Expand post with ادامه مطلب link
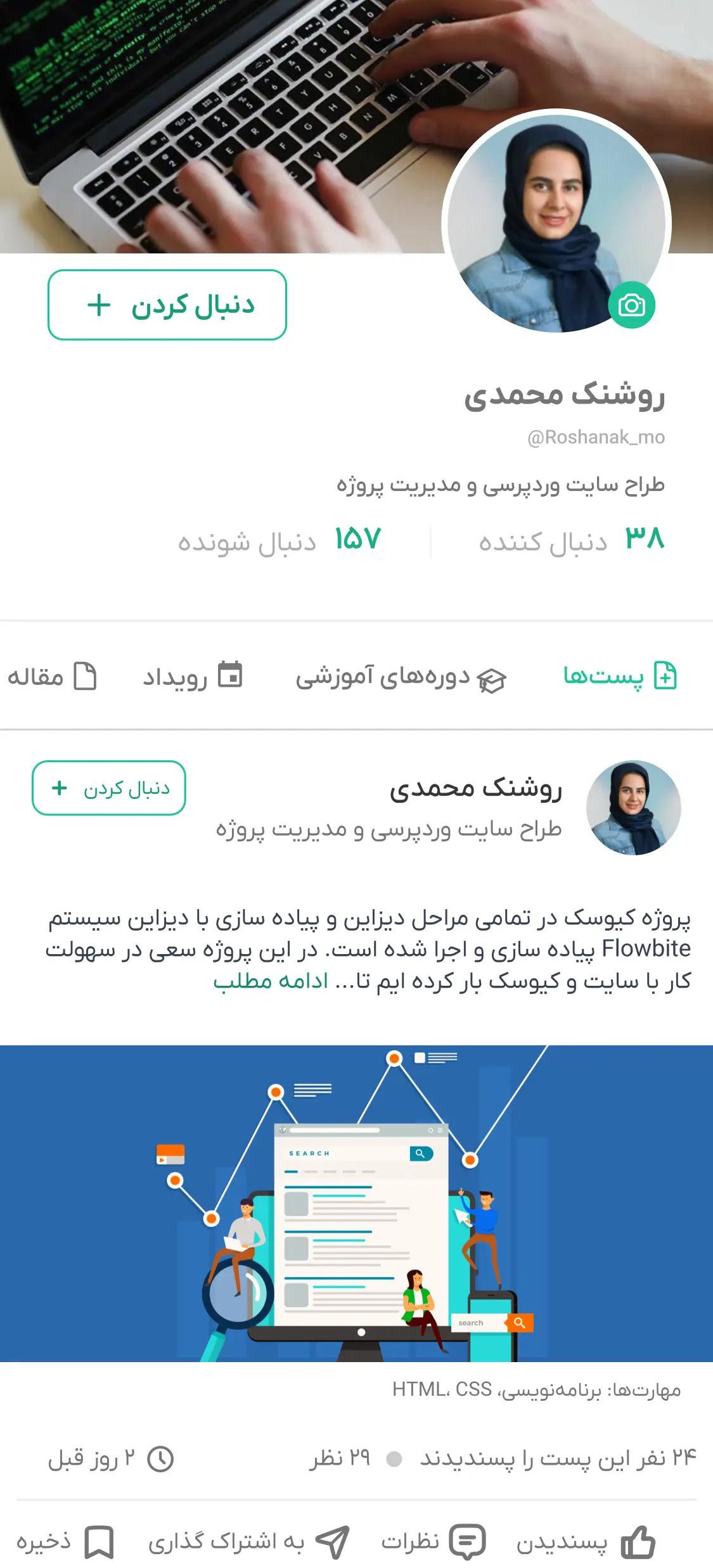The image size is (713, 1568). coord(271,981)
